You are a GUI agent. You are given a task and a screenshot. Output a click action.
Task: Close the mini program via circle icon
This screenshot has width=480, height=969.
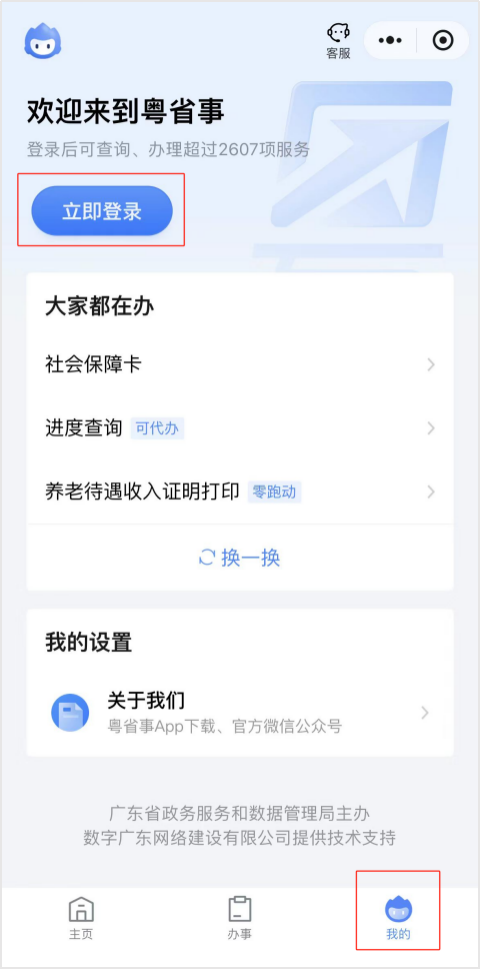443,41
